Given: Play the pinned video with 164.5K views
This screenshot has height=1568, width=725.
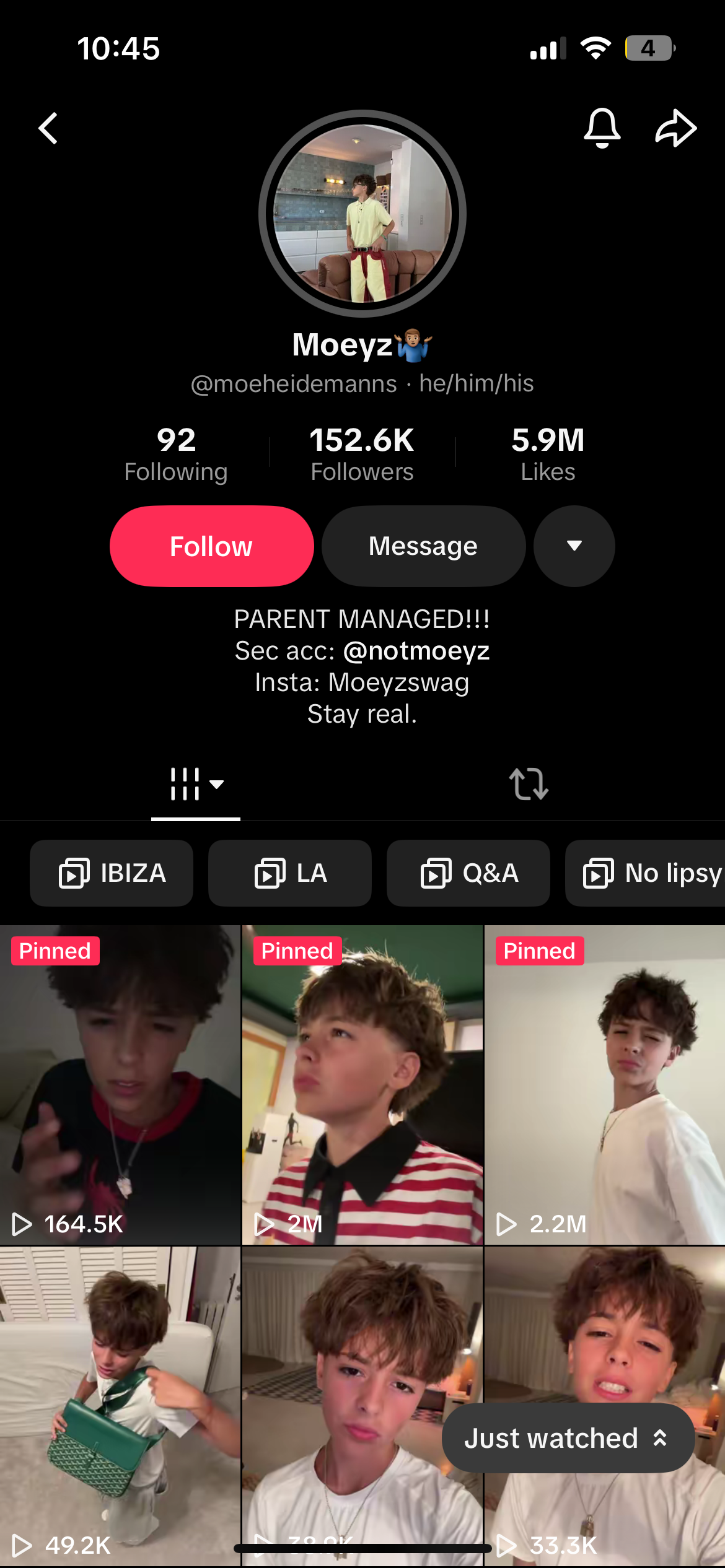Looking at the screenshot, I should click(x=120, y=1084).
